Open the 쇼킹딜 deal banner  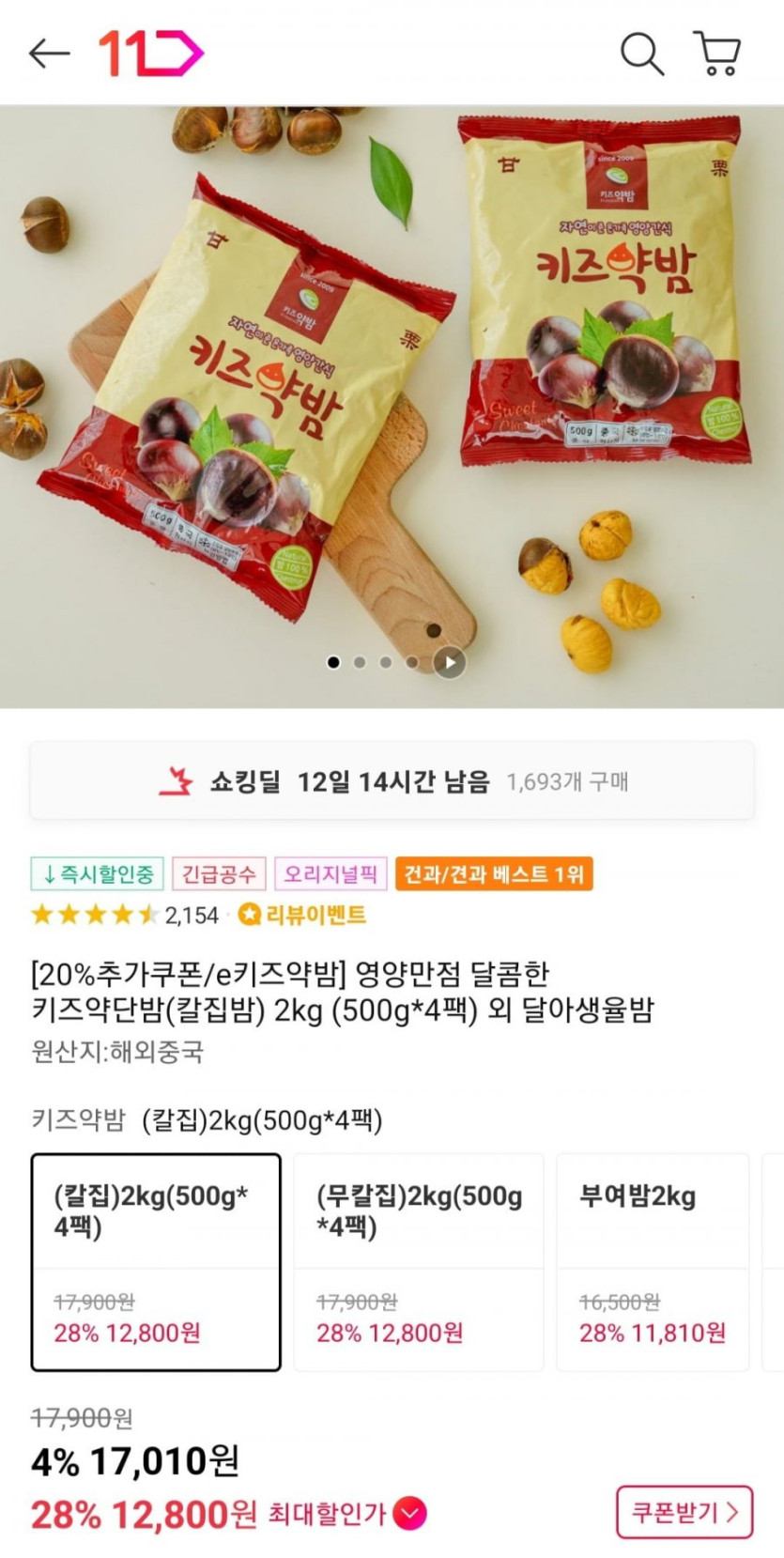coord(392,781)
